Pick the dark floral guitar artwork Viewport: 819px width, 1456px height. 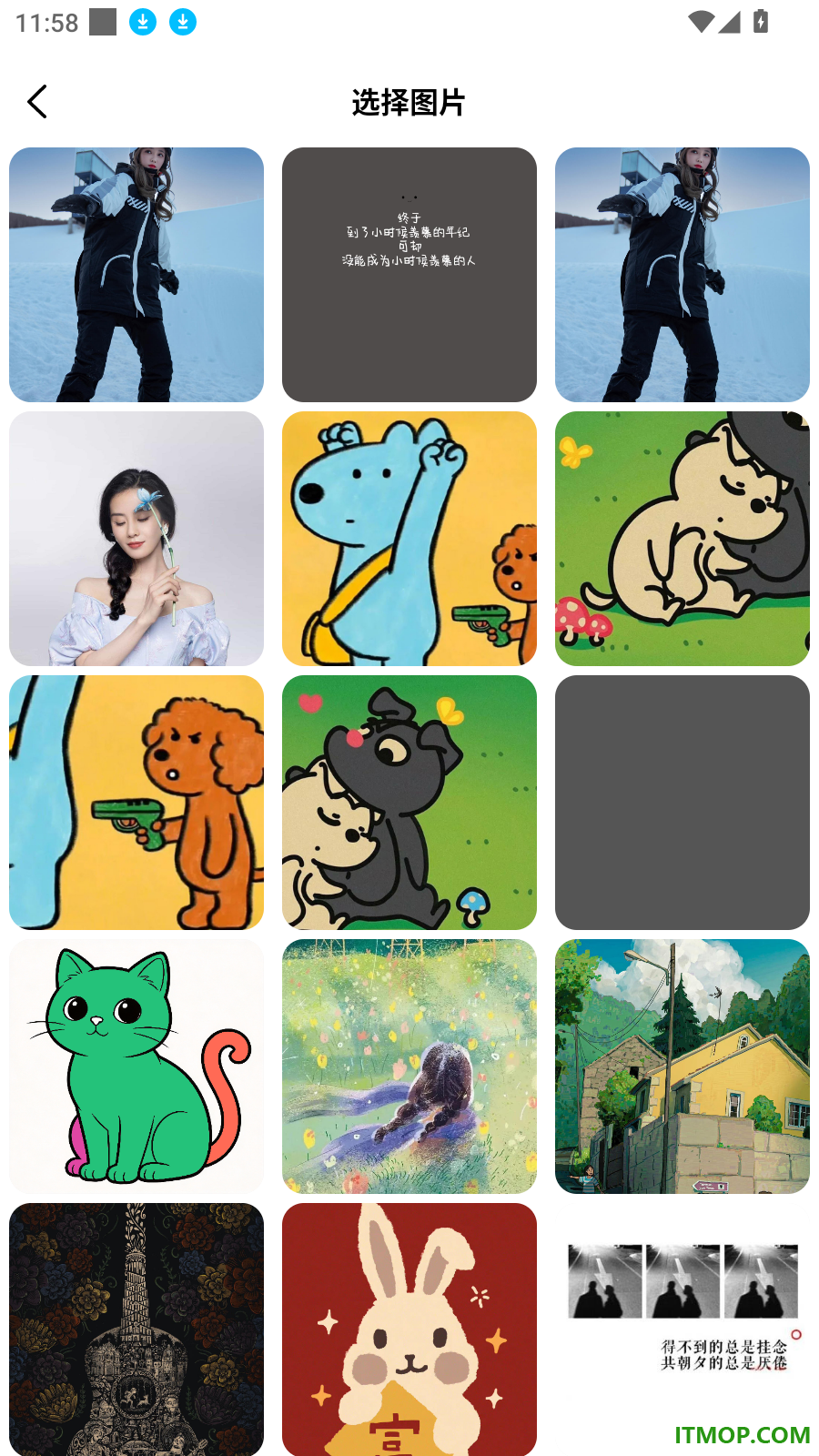[x=136, y=1330]
